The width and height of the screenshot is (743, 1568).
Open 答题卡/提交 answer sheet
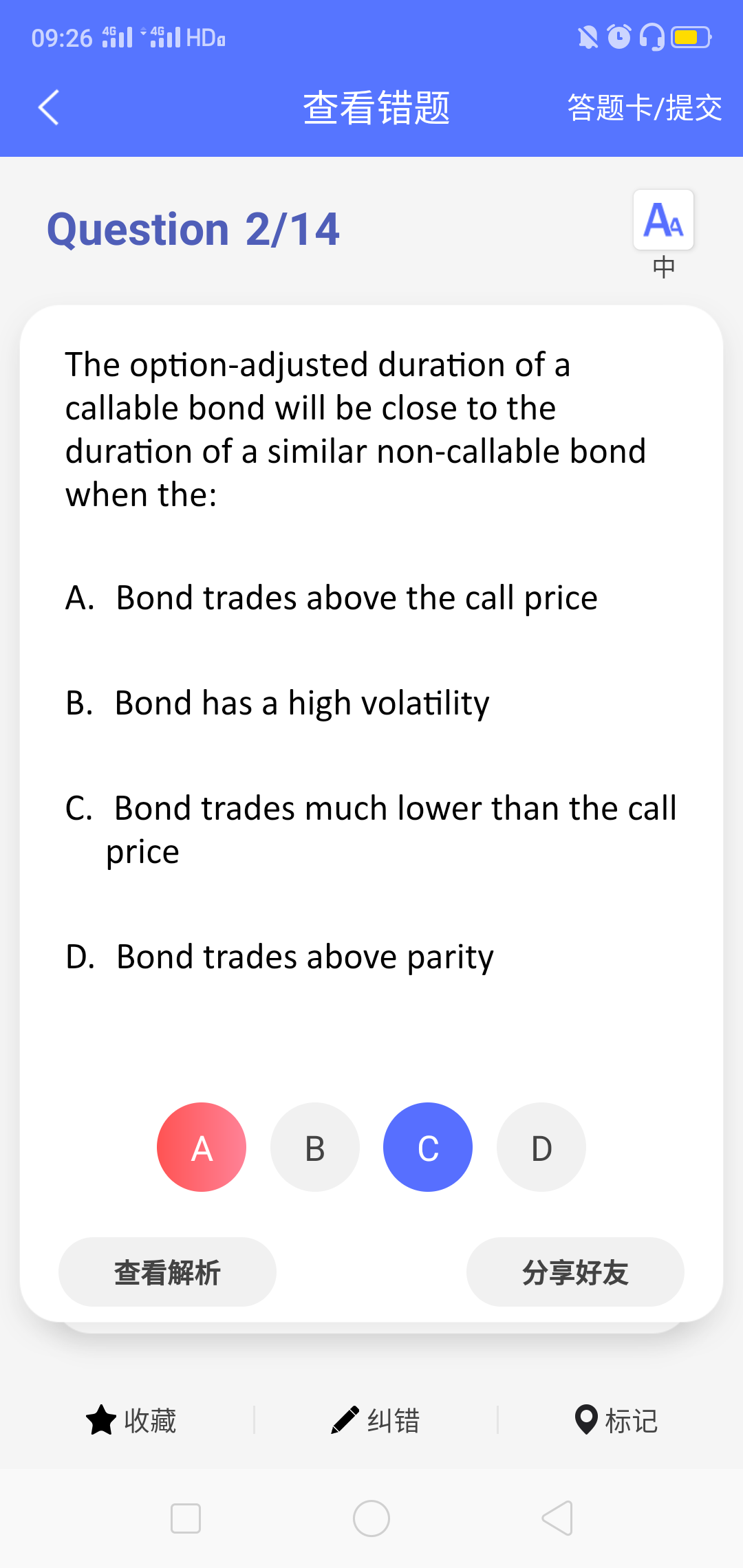(x=644, y=108)
